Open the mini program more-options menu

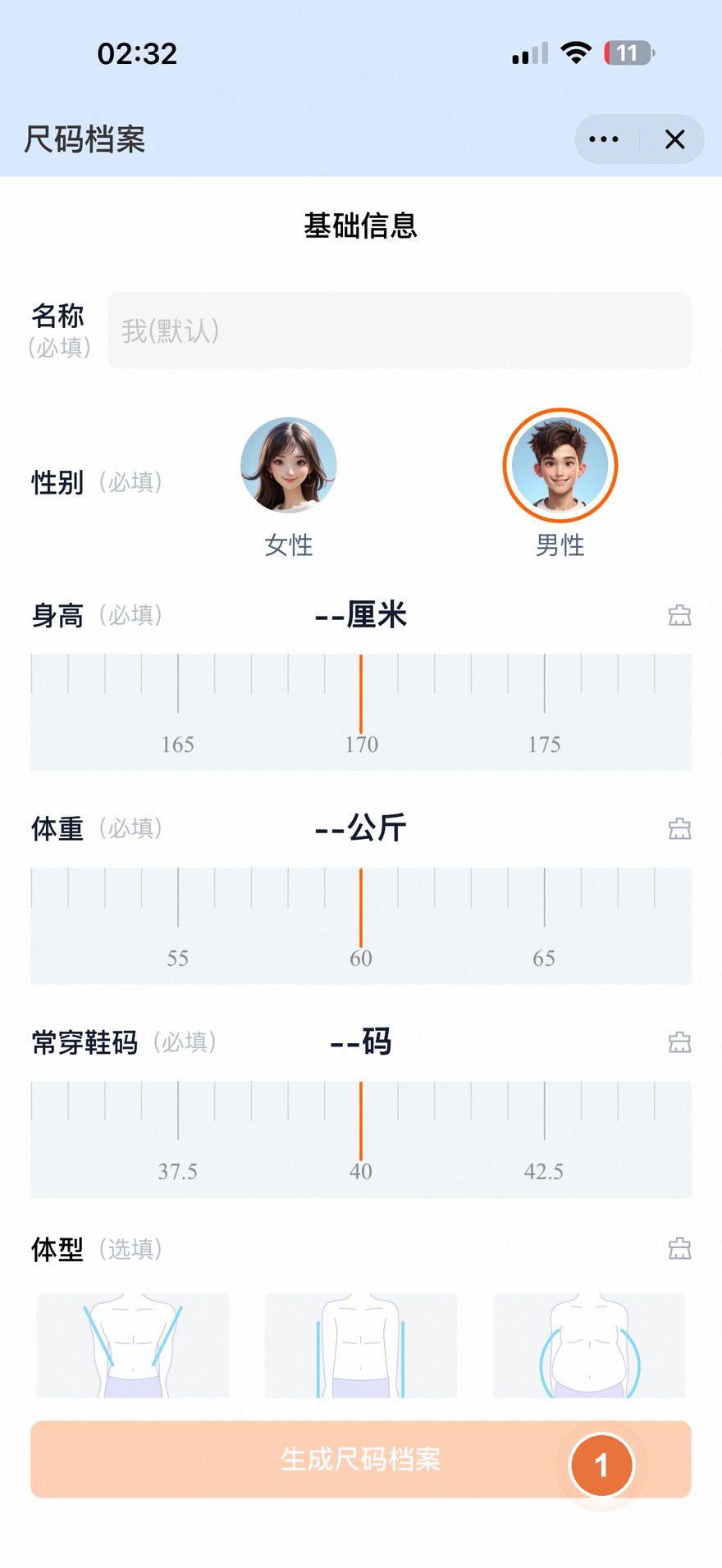coord(605,139)
